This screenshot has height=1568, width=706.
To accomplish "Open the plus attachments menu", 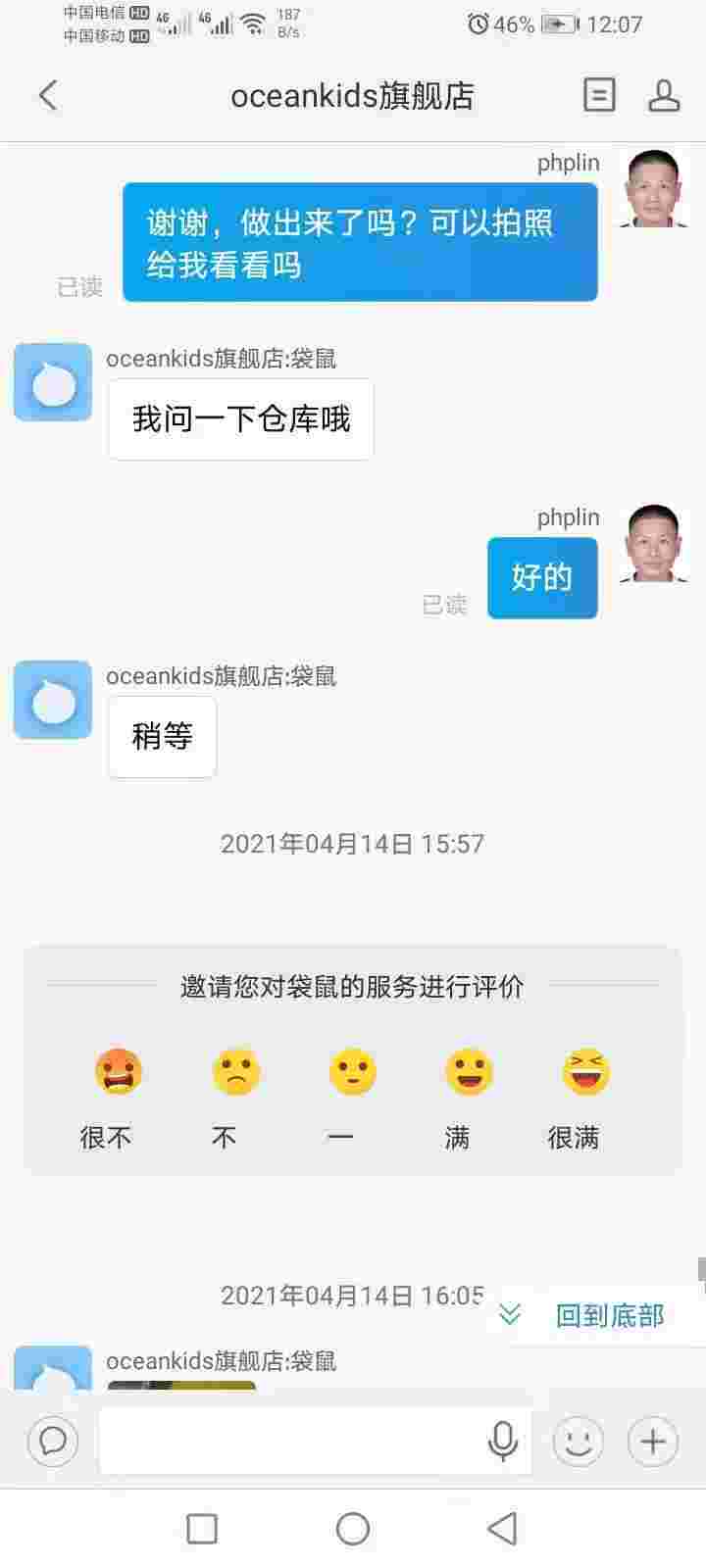I will (x=653, y=1441).
